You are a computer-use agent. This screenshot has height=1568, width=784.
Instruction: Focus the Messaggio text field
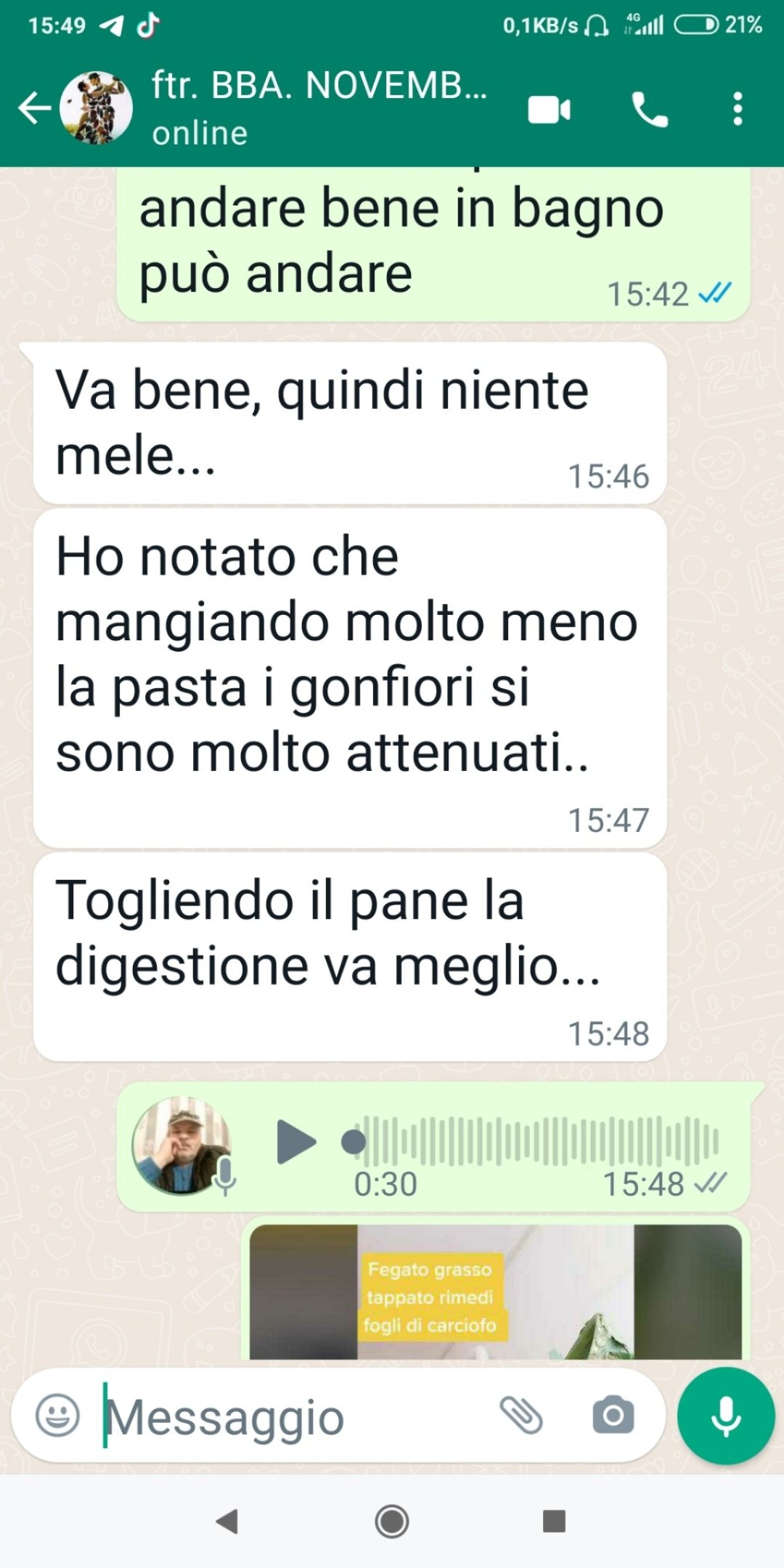point(290,1416)
